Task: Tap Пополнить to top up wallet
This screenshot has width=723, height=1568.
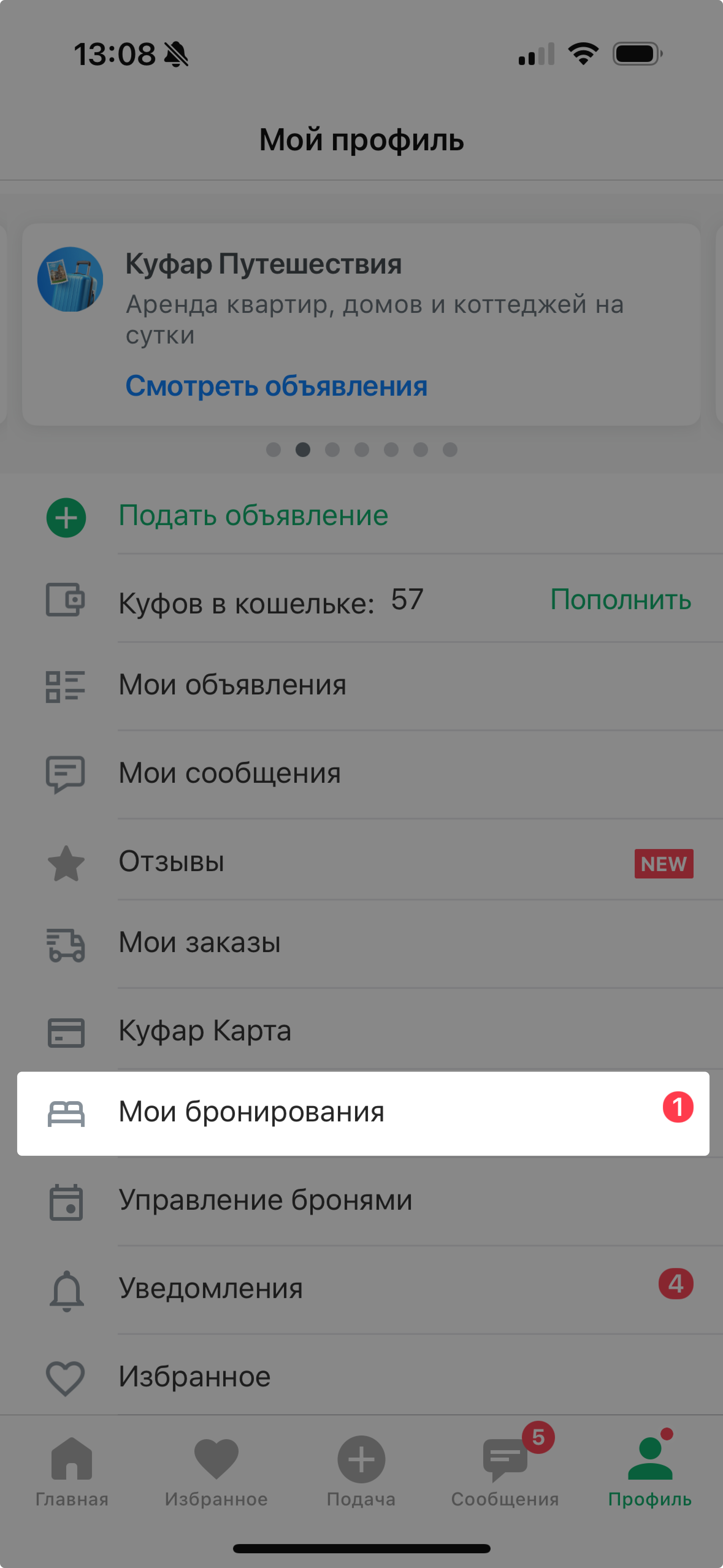Action: coord(620,600)
